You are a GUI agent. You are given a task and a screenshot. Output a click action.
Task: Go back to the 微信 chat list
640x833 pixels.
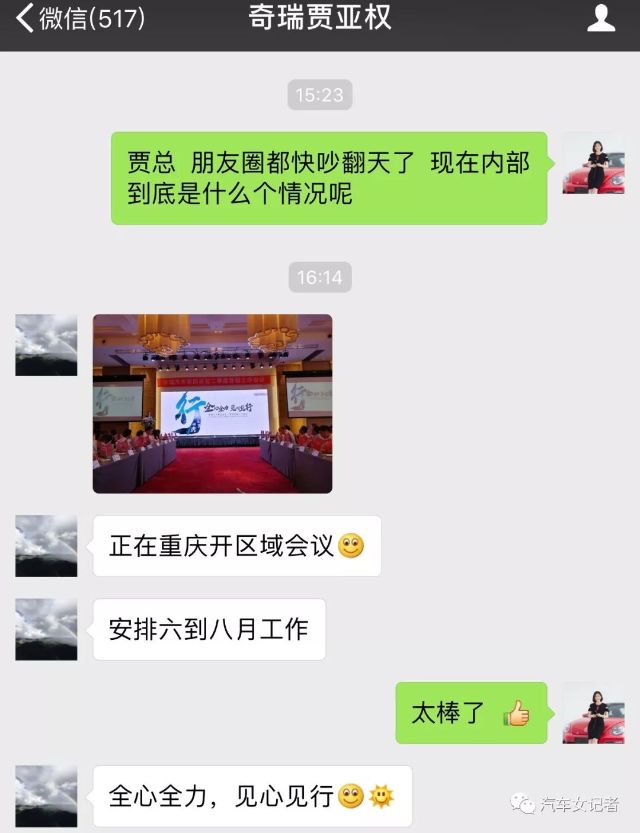(80, 19)
